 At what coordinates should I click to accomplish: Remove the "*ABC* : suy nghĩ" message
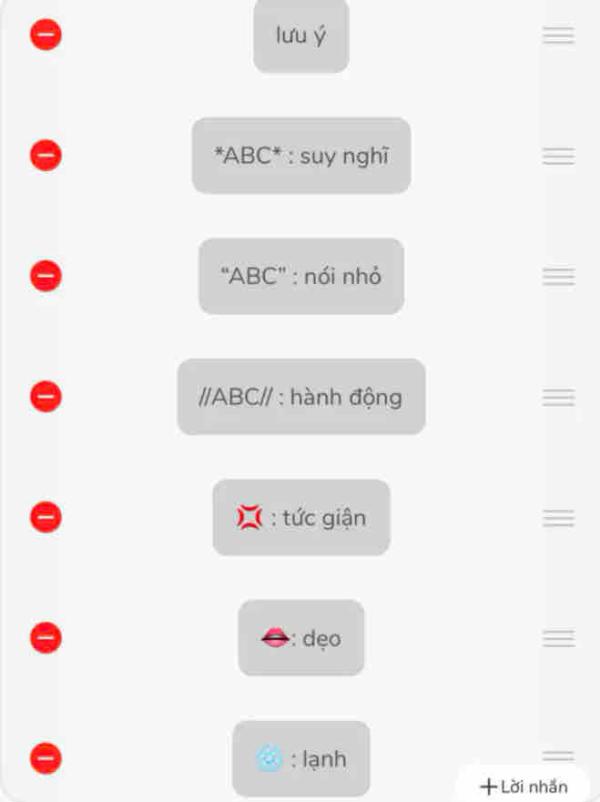tap(46, 156)
